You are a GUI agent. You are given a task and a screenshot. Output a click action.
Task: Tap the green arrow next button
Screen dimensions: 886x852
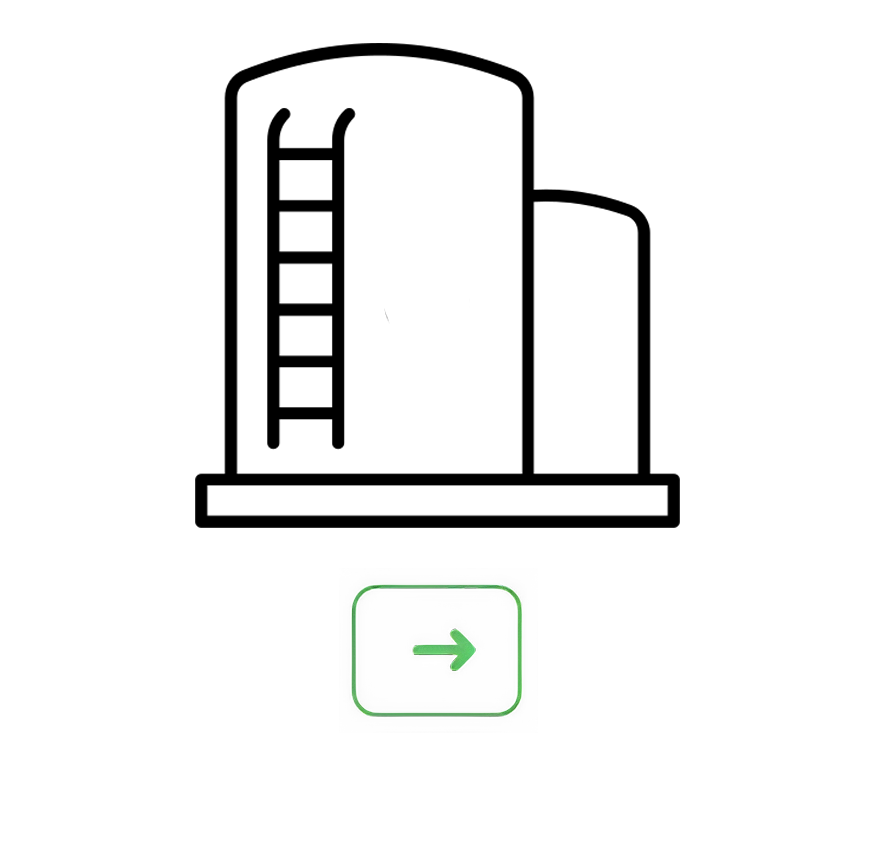pos(438,650)
